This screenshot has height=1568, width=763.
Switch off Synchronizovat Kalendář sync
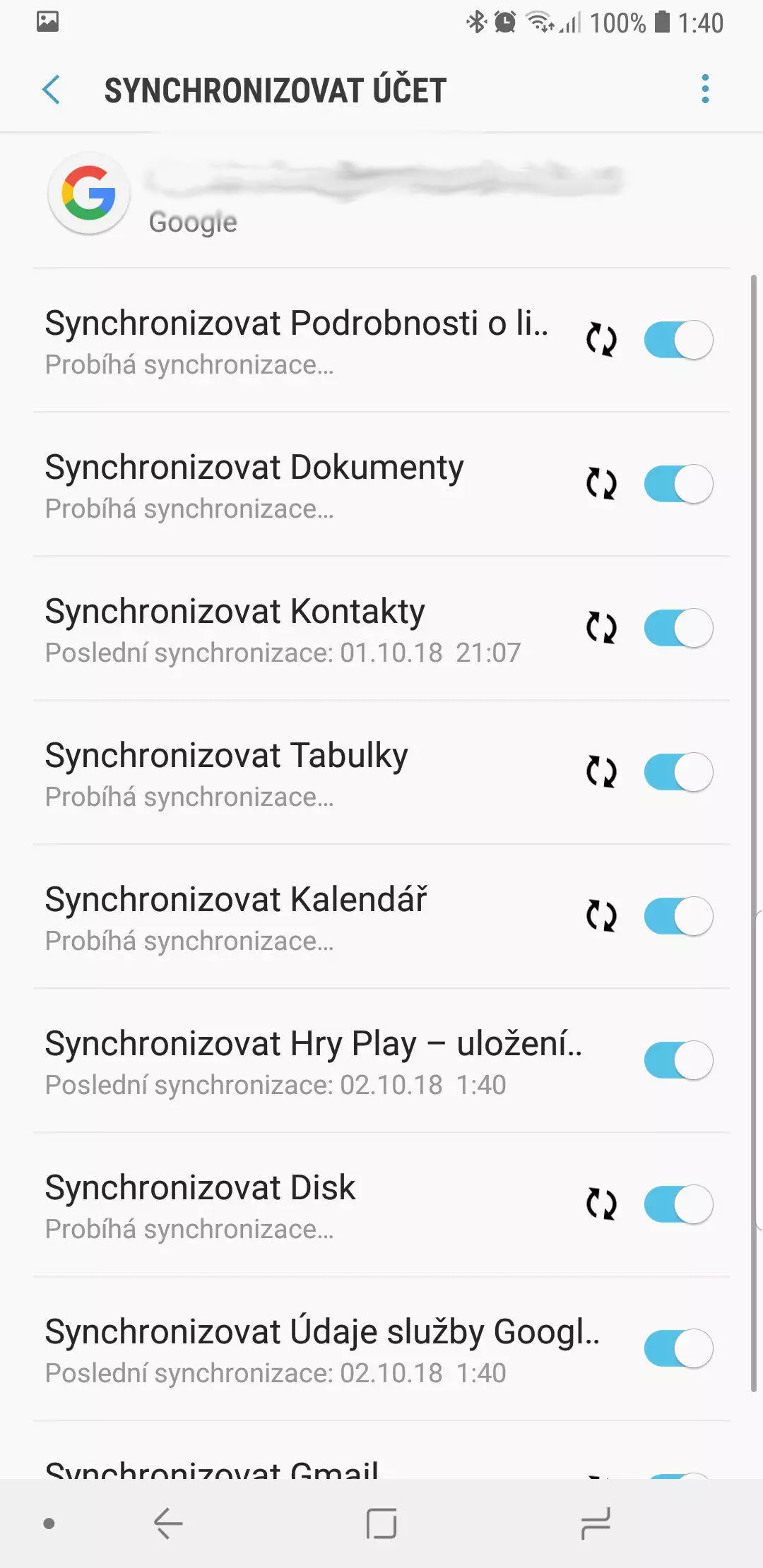678,916
